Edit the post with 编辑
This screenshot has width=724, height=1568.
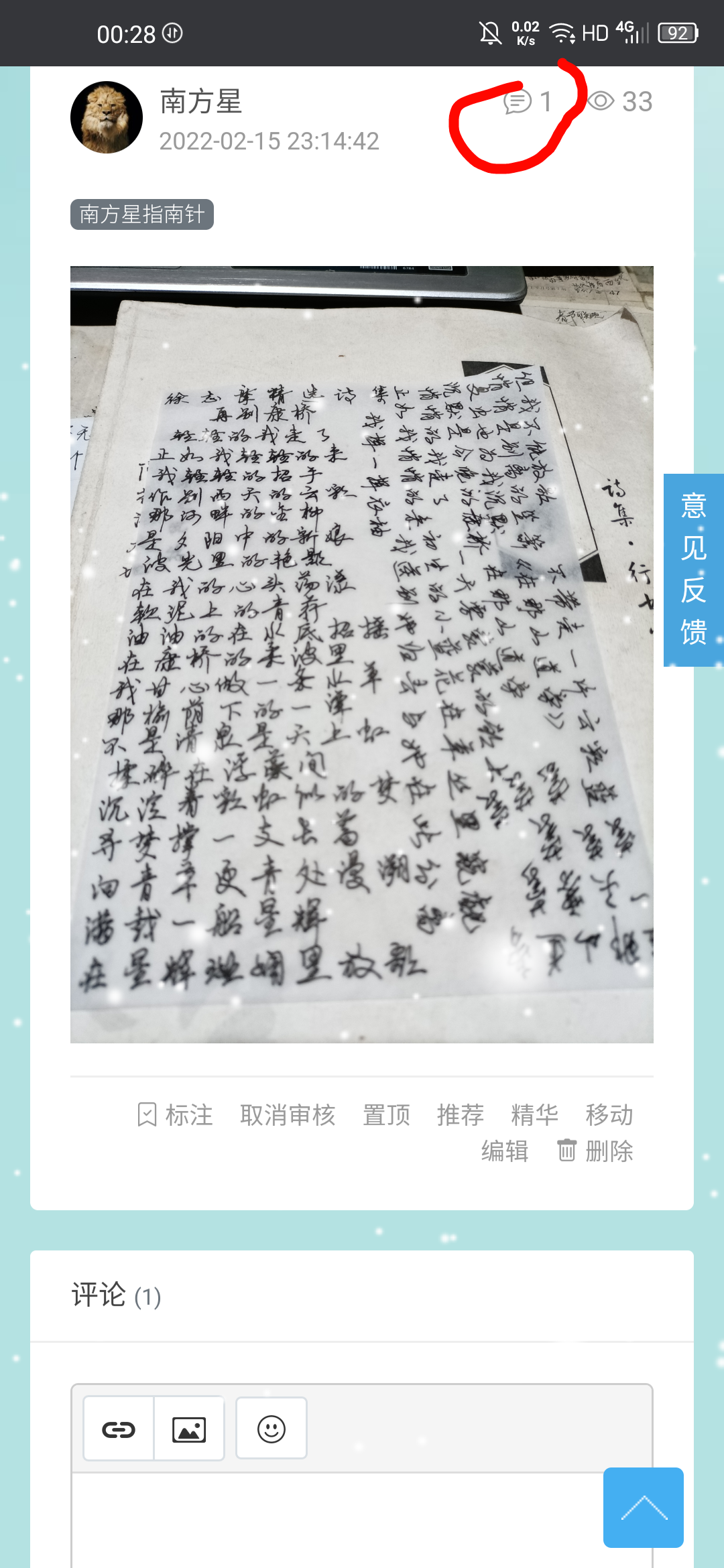pyautogui.click(x=505, y=1151)
